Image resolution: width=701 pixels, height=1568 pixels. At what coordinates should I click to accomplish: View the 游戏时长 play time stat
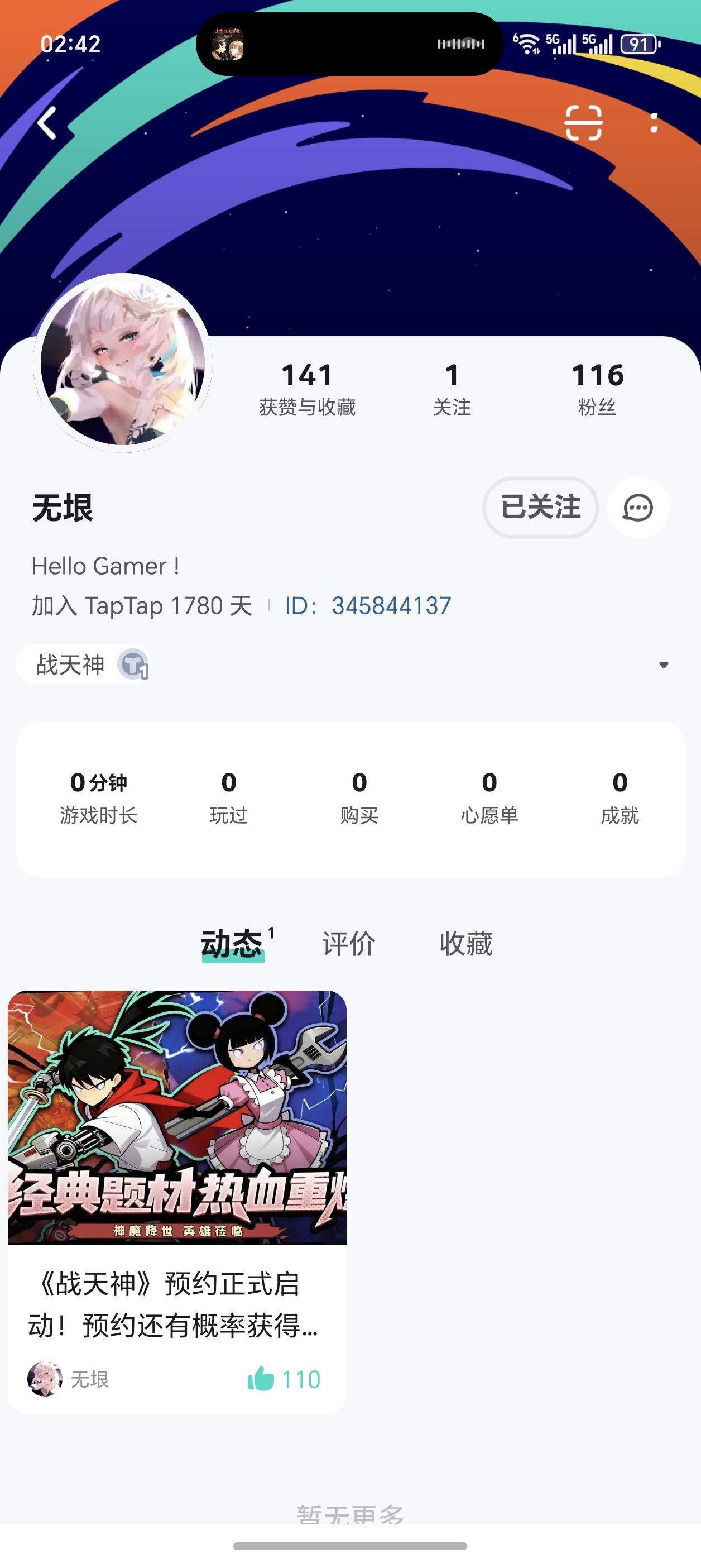coord(99,797)
